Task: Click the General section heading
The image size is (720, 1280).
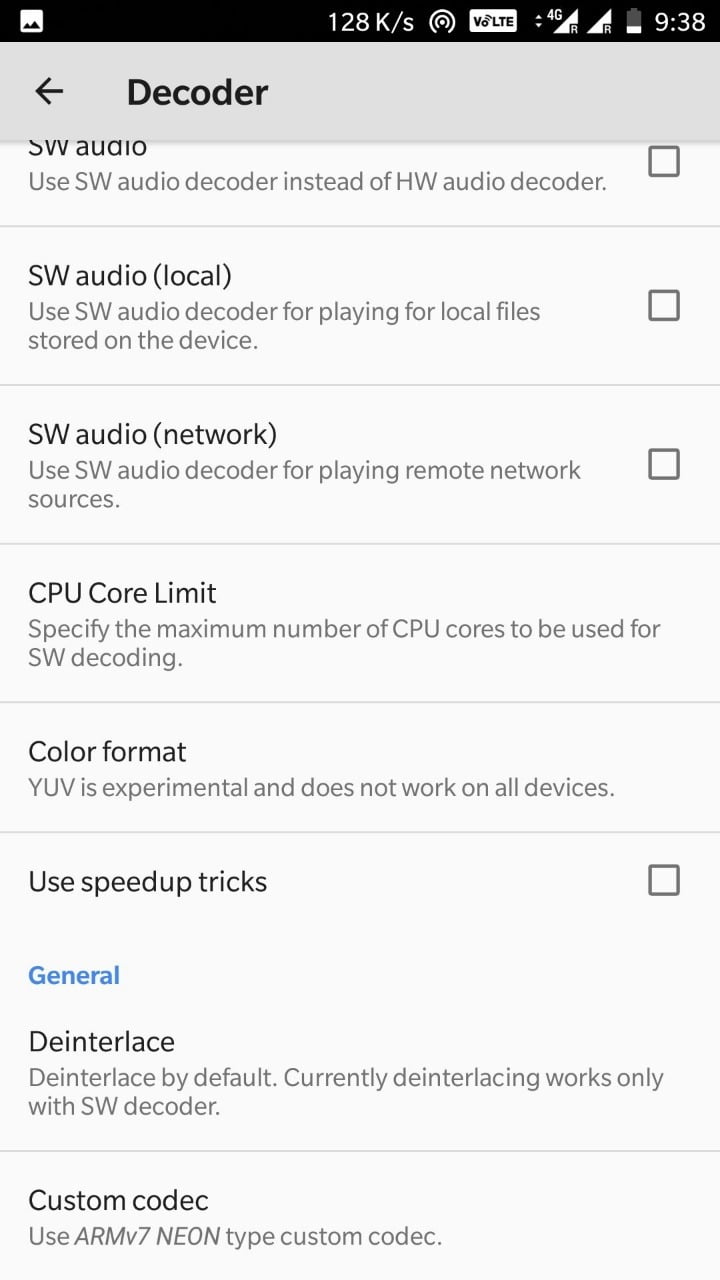Action: pyautogui.click(x=74, y=974)
